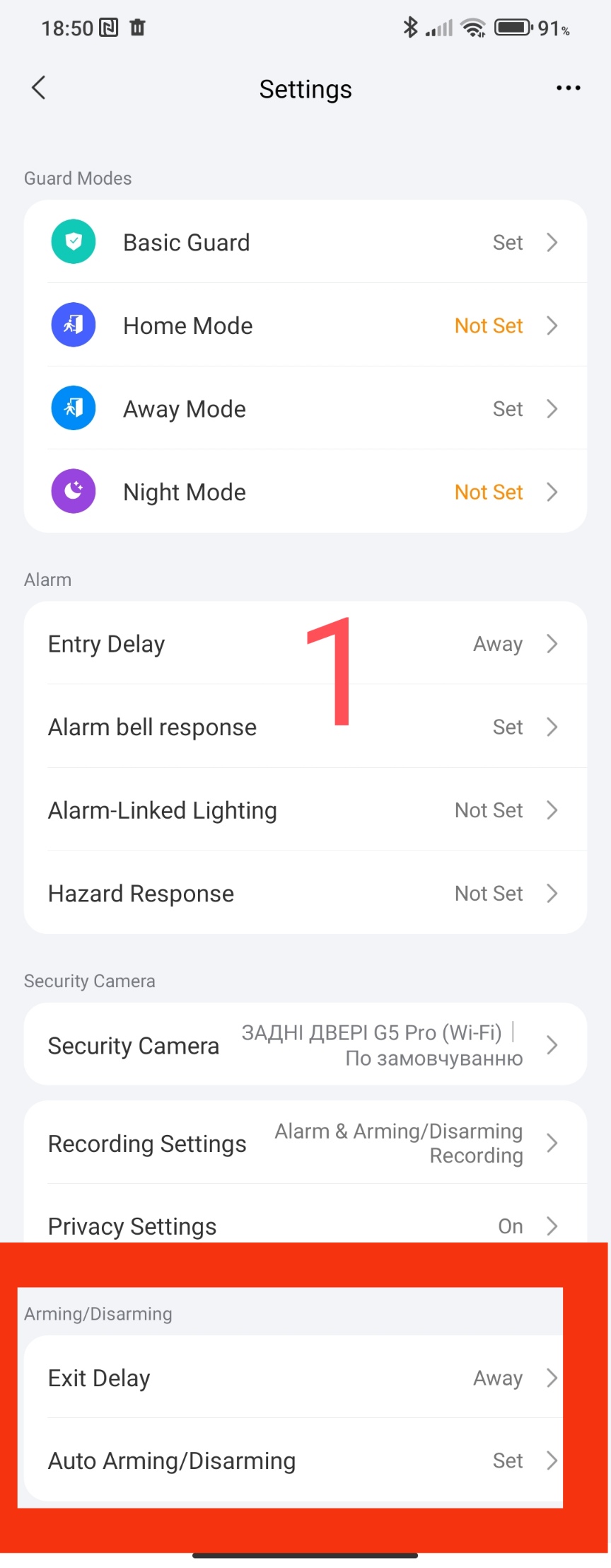611x1568 pixels.
Task: Open Basic Guard settings
Action: [305, 243]
